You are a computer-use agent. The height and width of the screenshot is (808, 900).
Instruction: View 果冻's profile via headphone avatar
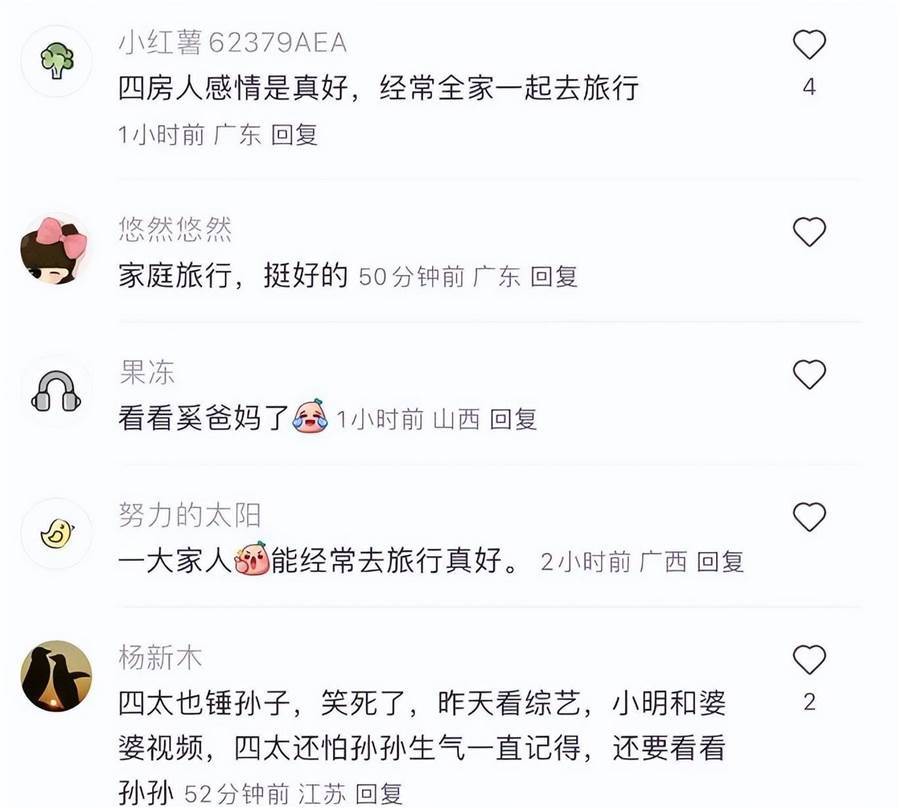click(x=56, y=390)
